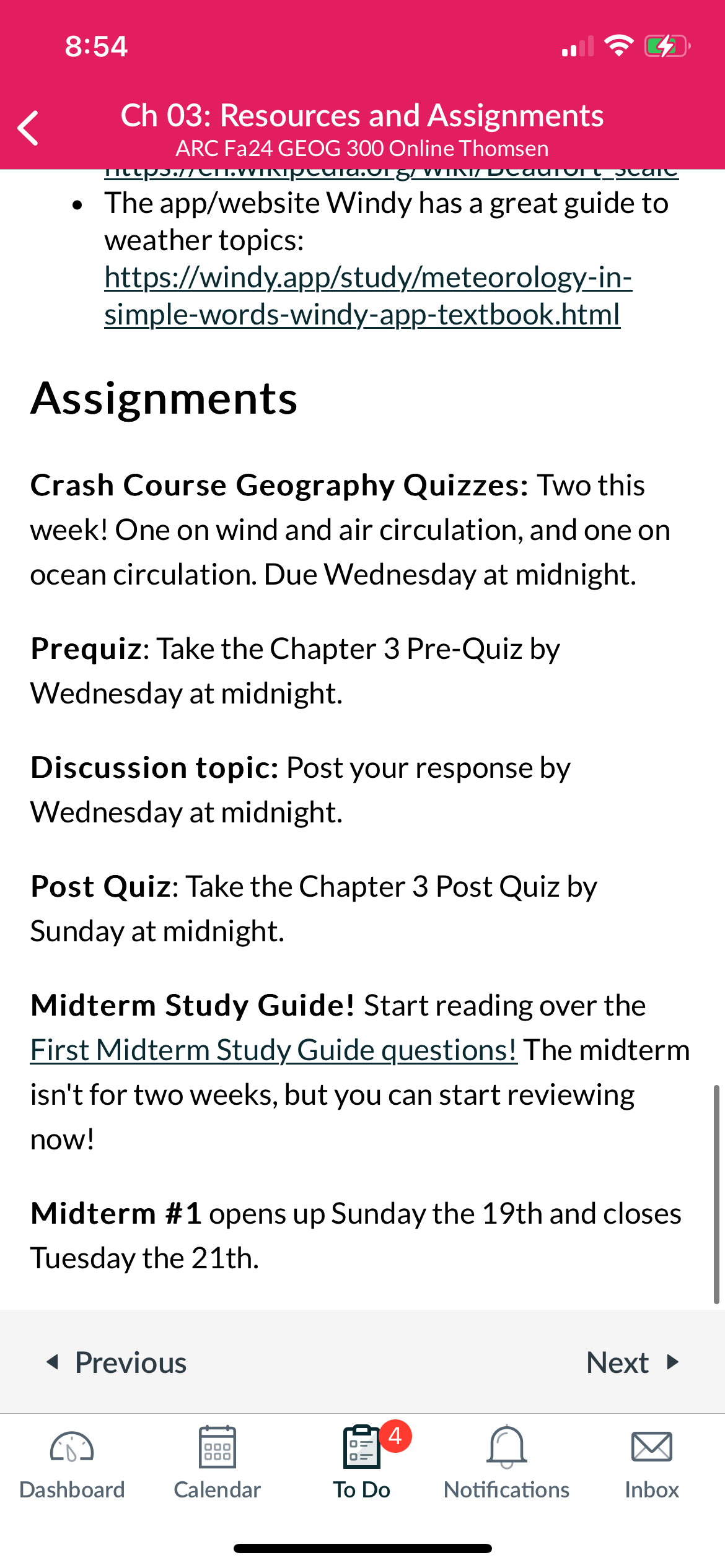
Task: Switch to the Dashboard tab
Action: pyautogui.click(x=72, y=1463)
